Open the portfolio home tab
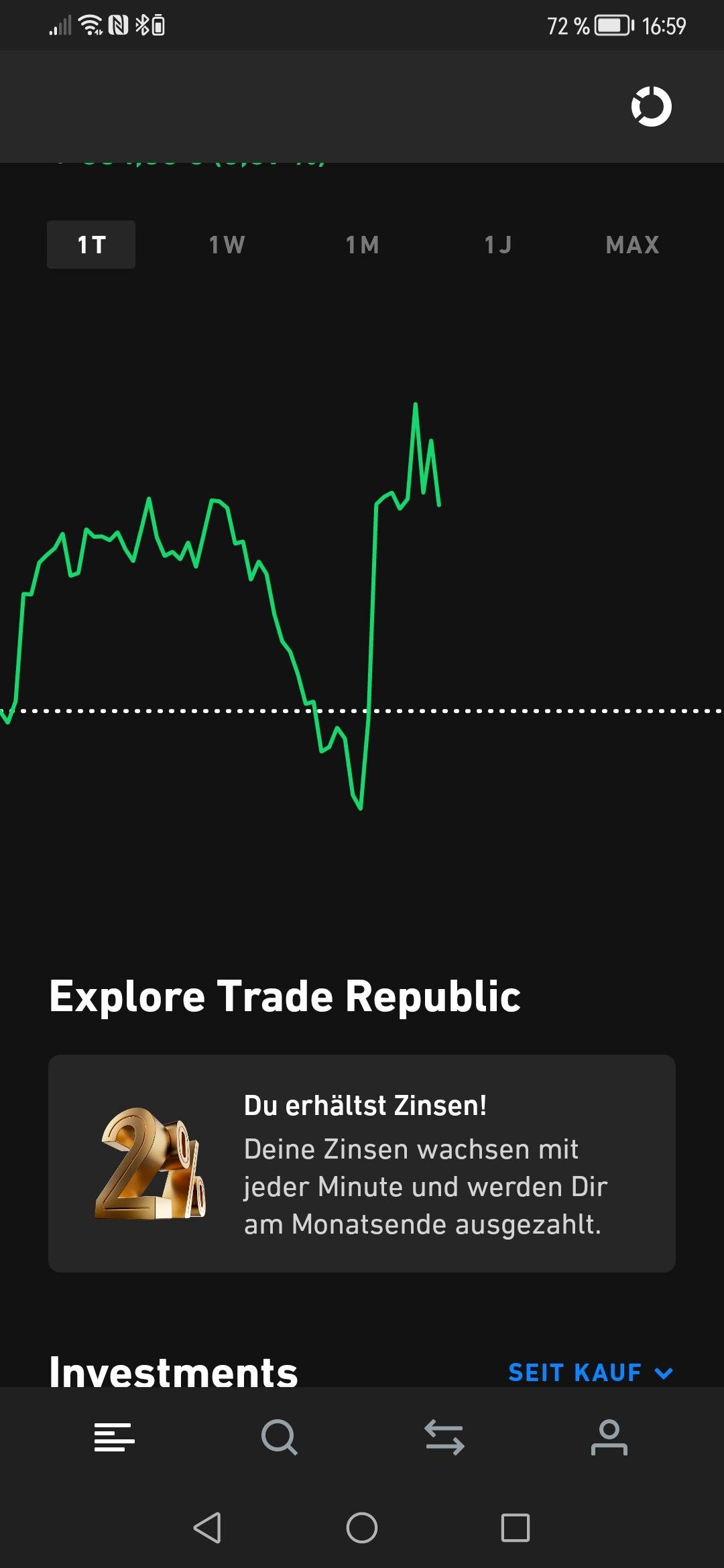Viewport: 724px width, 1568px height. coord(115,1437)
